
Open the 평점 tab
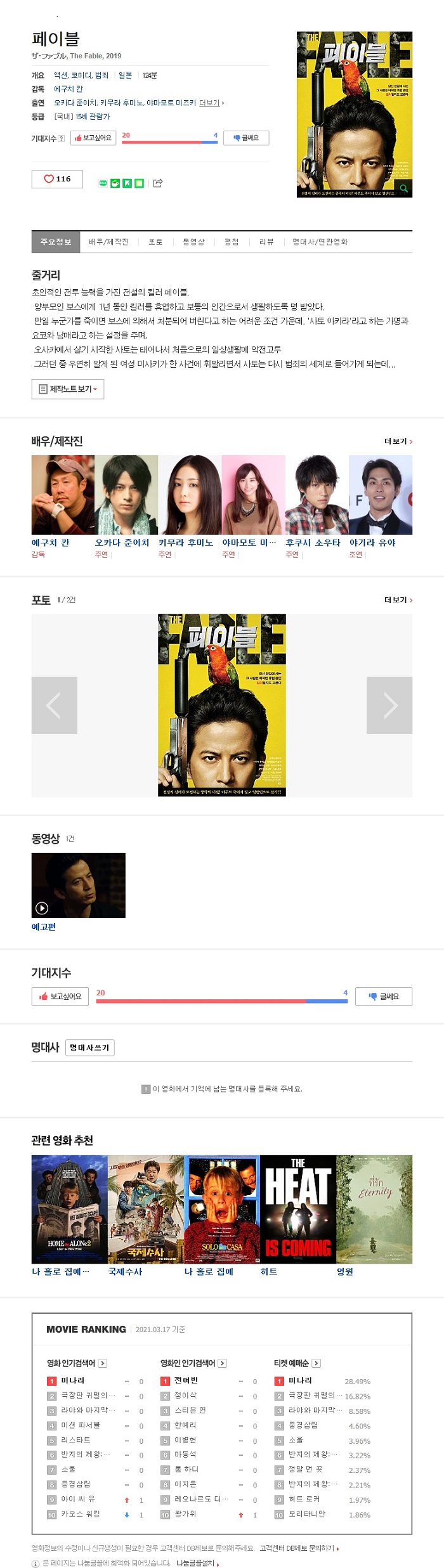pos(232,242)
